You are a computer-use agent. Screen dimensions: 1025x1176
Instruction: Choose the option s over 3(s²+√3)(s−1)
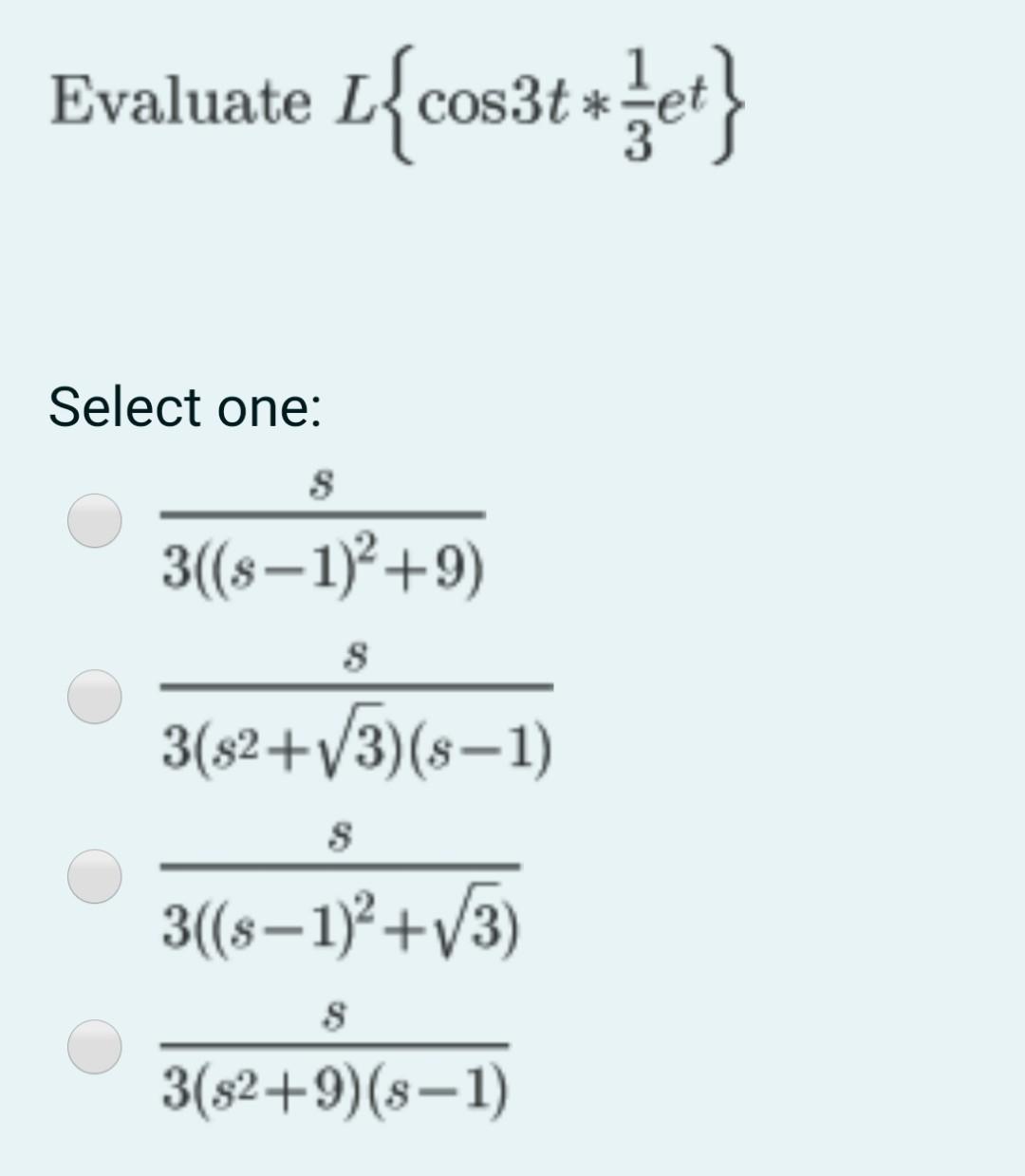tap(94, 696)
